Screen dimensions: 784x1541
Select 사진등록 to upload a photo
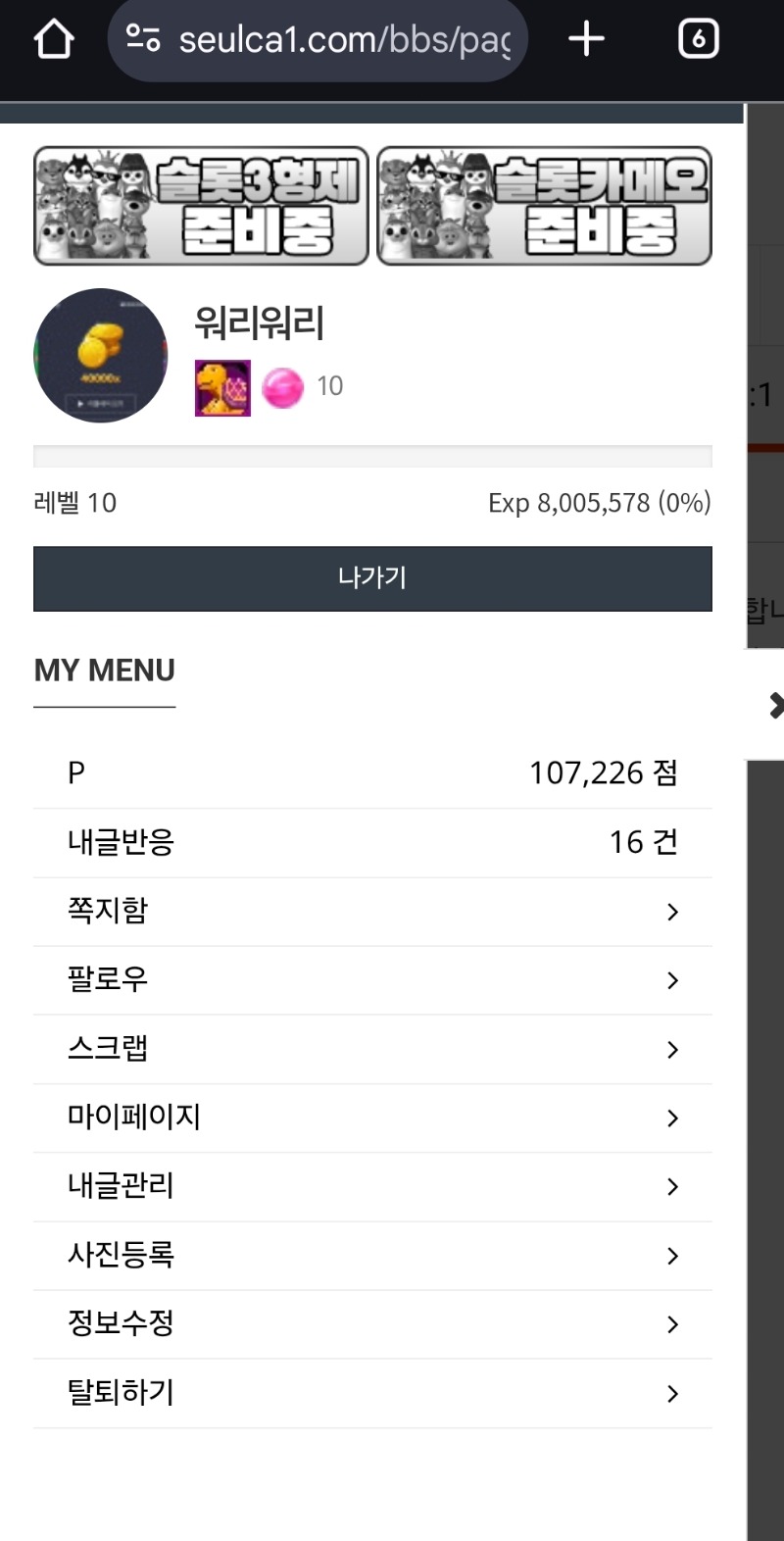tap(372, 1256)
